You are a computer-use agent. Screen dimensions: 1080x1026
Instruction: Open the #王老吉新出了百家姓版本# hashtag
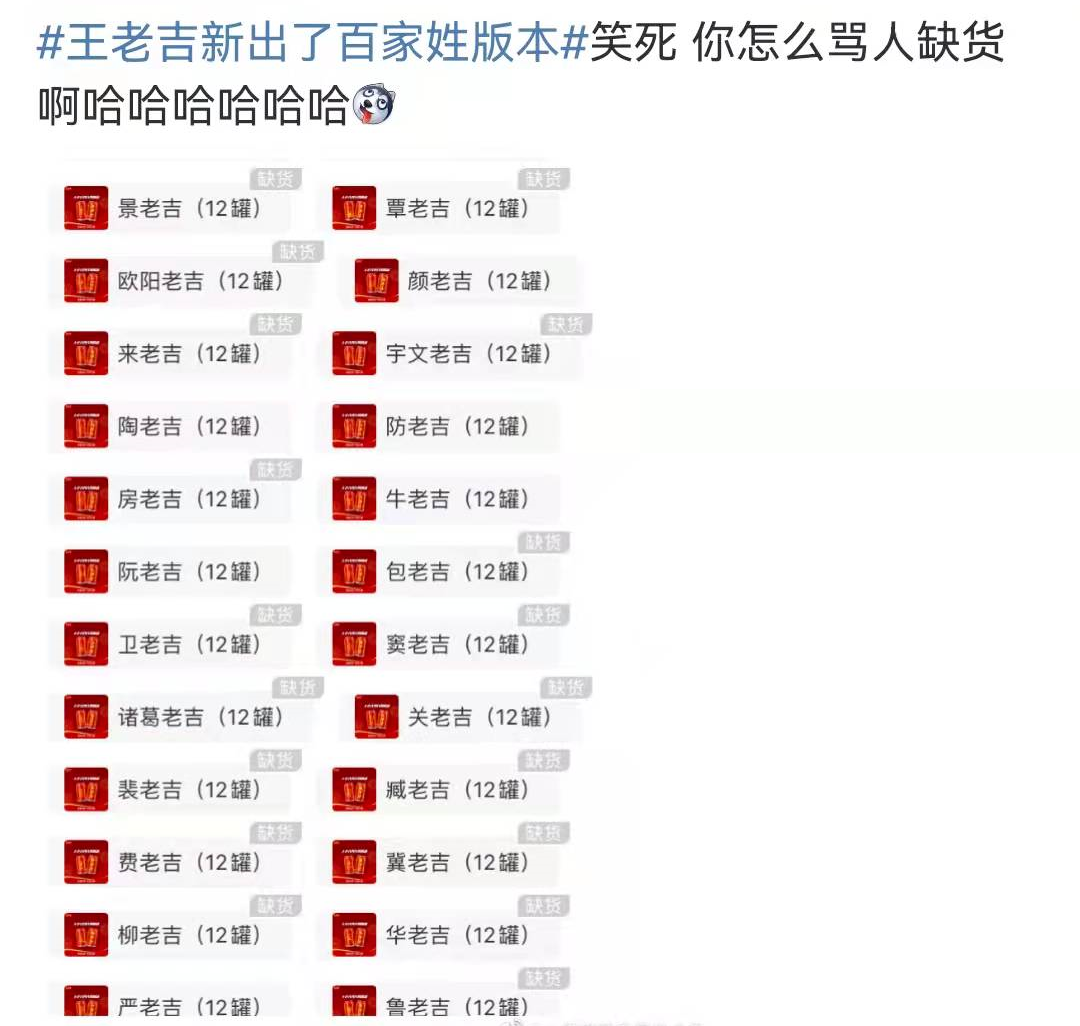click(312, 45)
